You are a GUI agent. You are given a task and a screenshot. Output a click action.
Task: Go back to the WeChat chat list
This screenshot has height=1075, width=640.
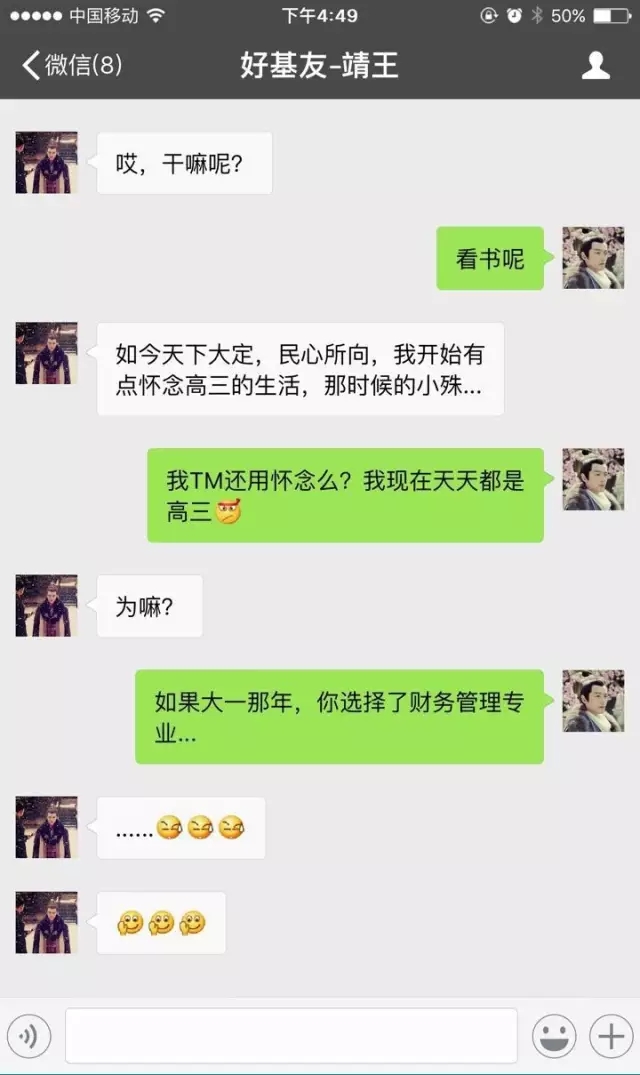[70, 66]
